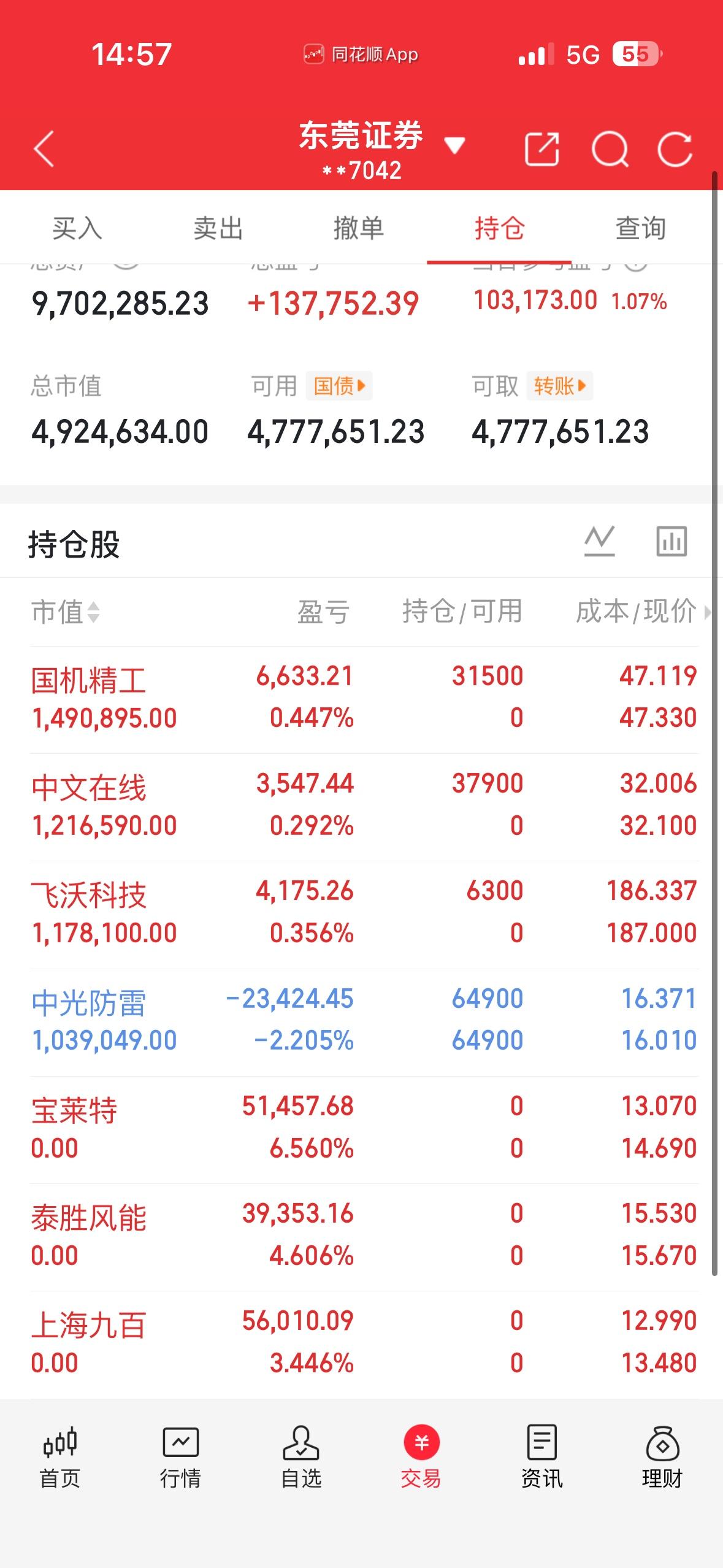View 当日参考盈亏 percentage 1.07%

640,301
